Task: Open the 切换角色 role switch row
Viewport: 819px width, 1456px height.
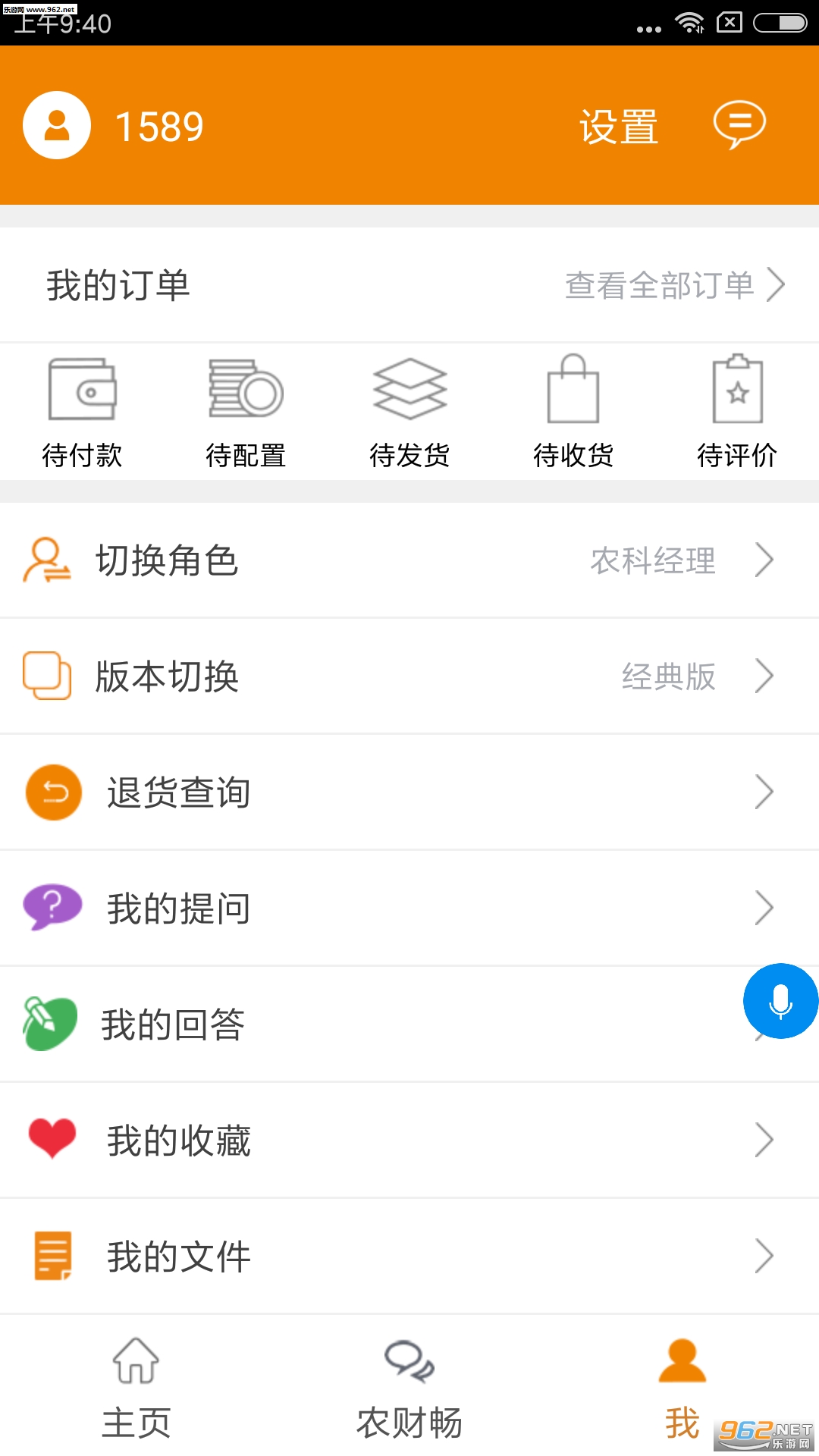Action: coord(409,561)
